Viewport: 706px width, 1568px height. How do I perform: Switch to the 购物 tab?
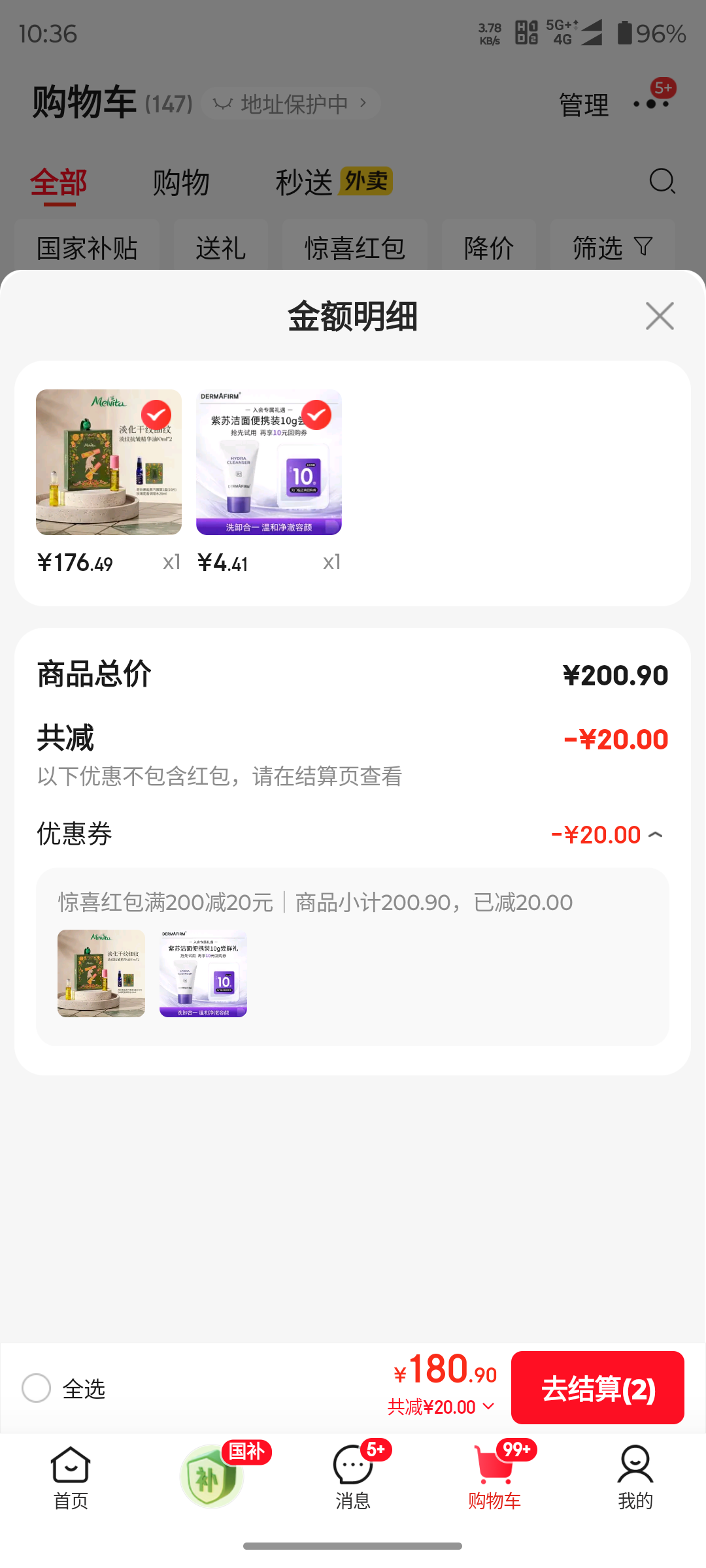pyautogui.click(x=181, y=182)
